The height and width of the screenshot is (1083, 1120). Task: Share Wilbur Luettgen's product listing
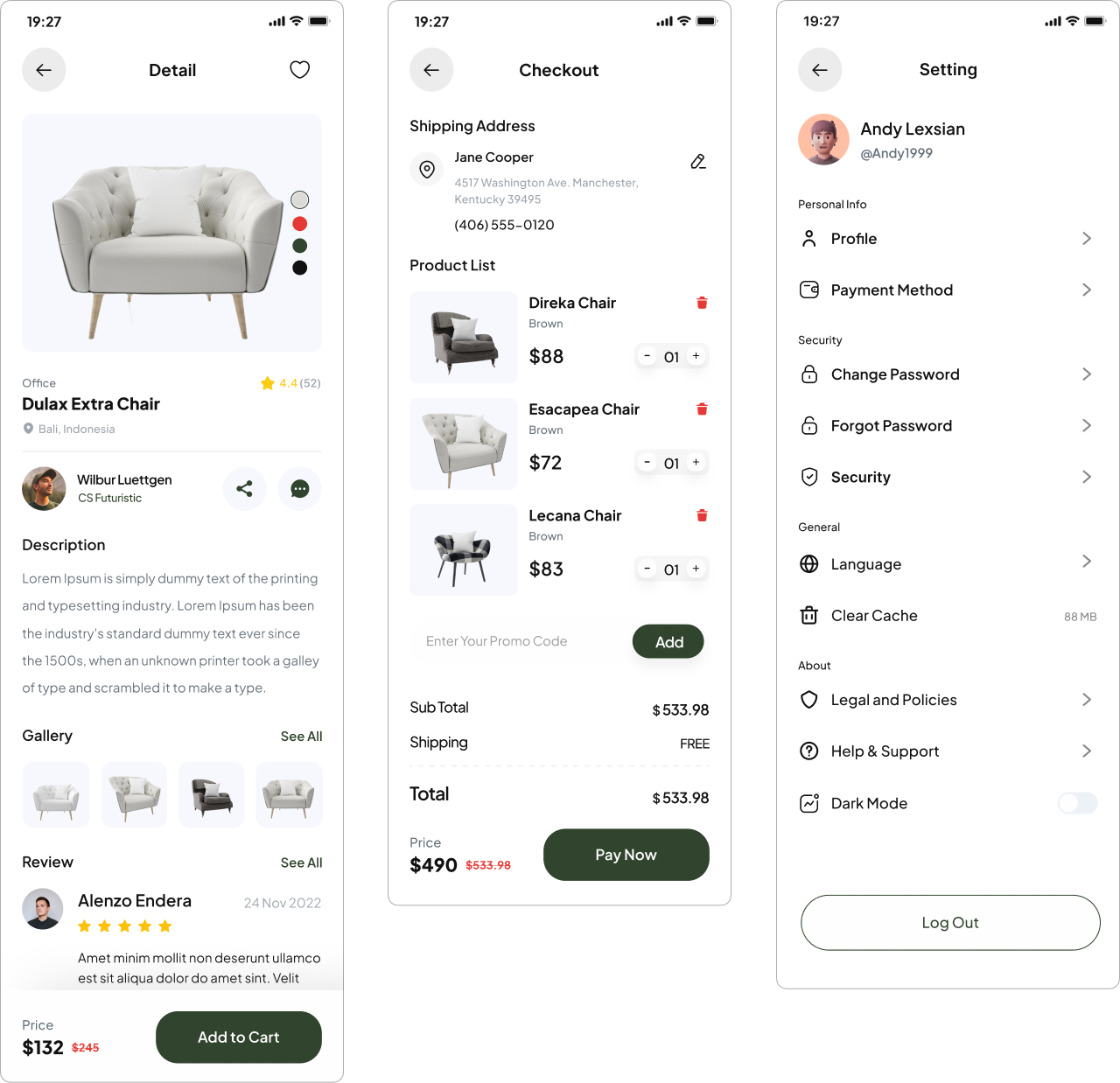244,489
